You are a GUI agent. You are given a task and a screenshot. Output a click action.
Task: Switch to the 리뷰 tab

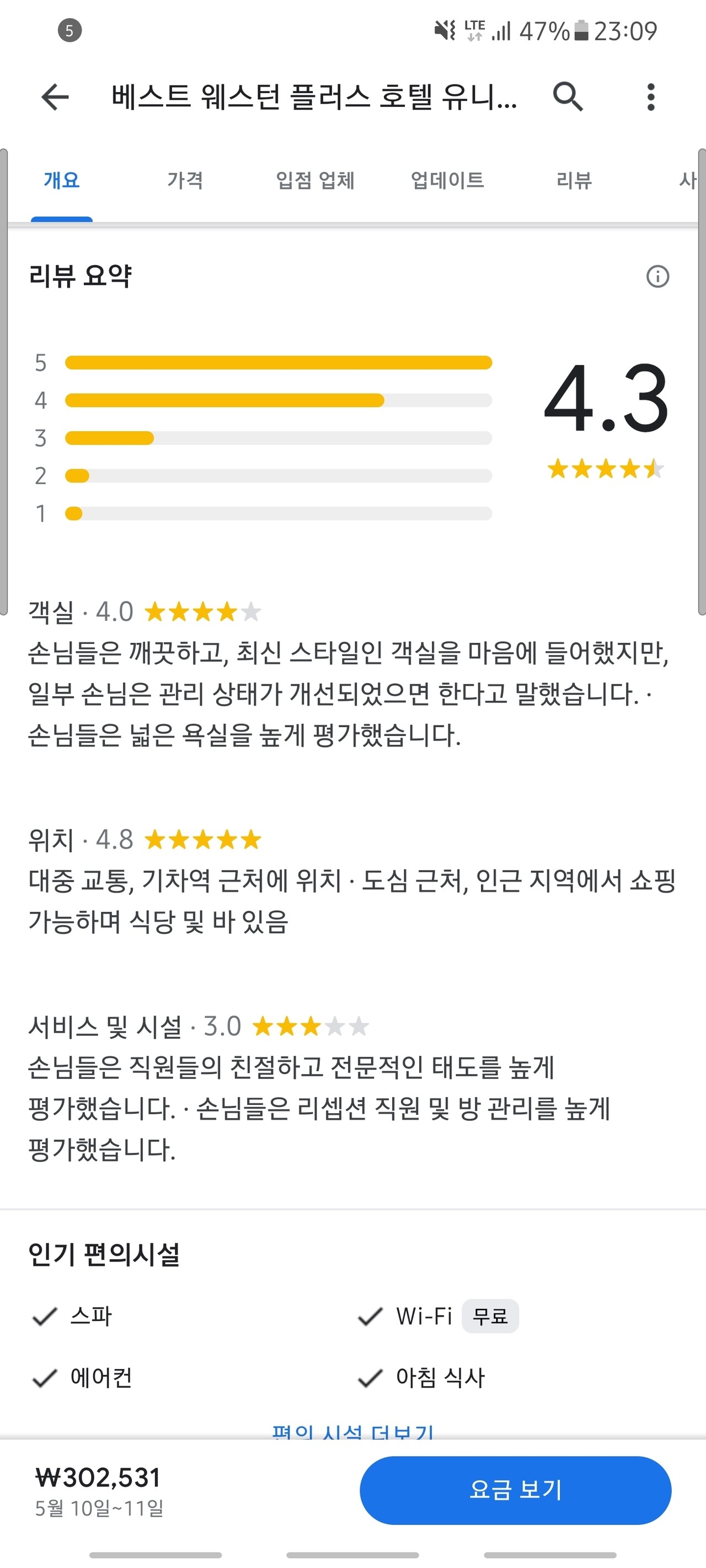(x=573, y=180)
